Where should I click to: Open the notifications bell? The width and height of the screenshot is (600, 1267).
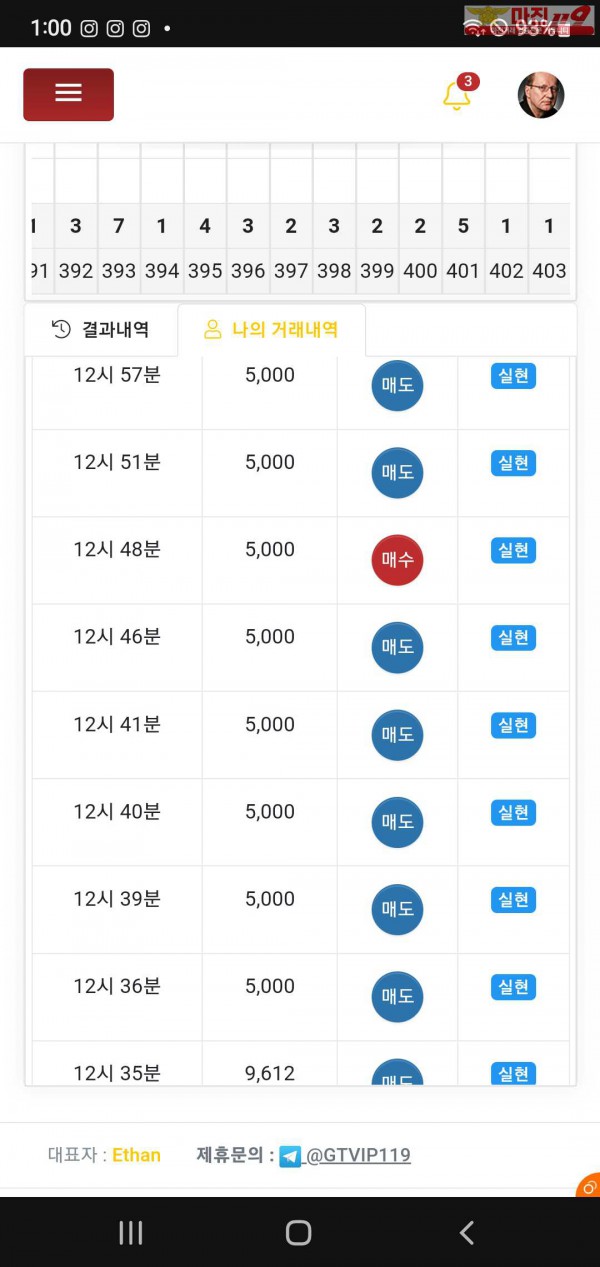click(x=457, y=95)
